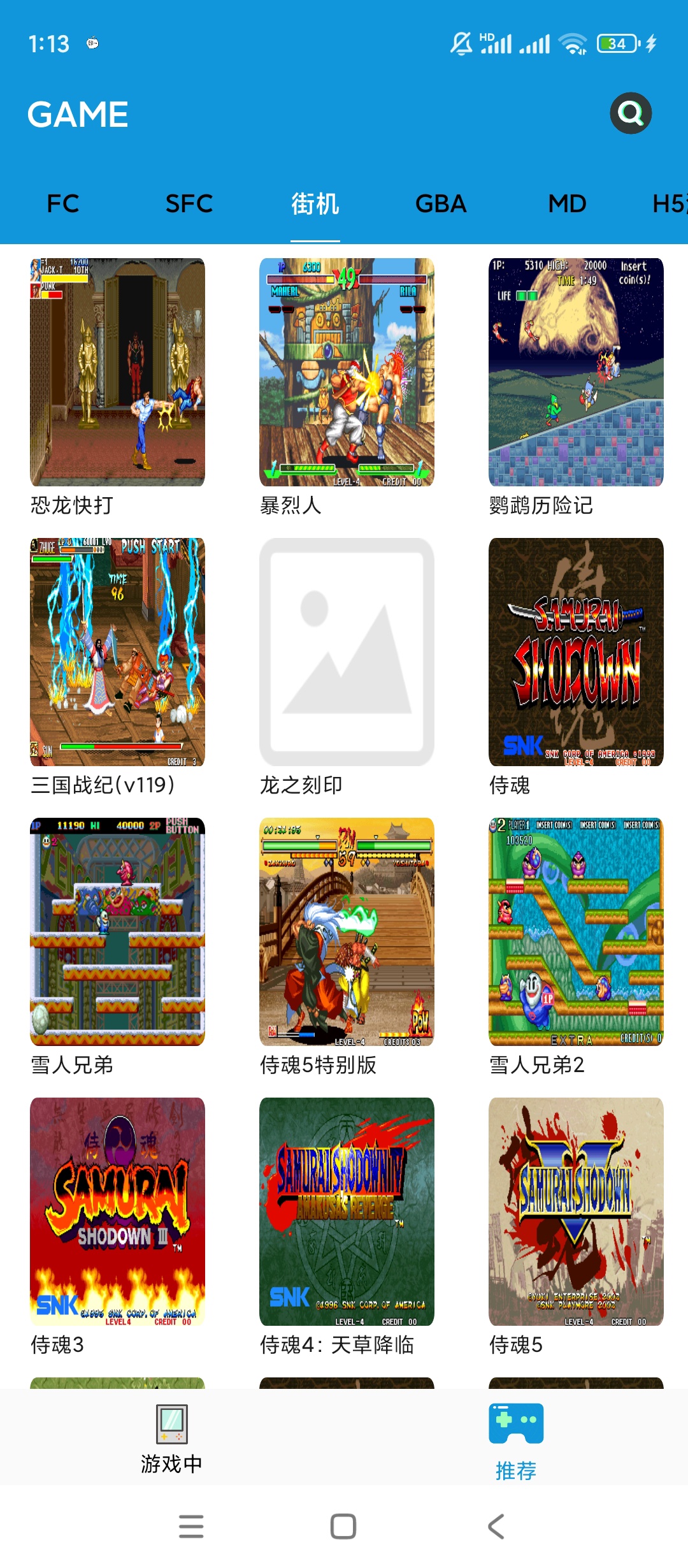The width and height of the screenshot is (688, 1568).
Task: Open the 侍魂3 game
Action: 117,1212
